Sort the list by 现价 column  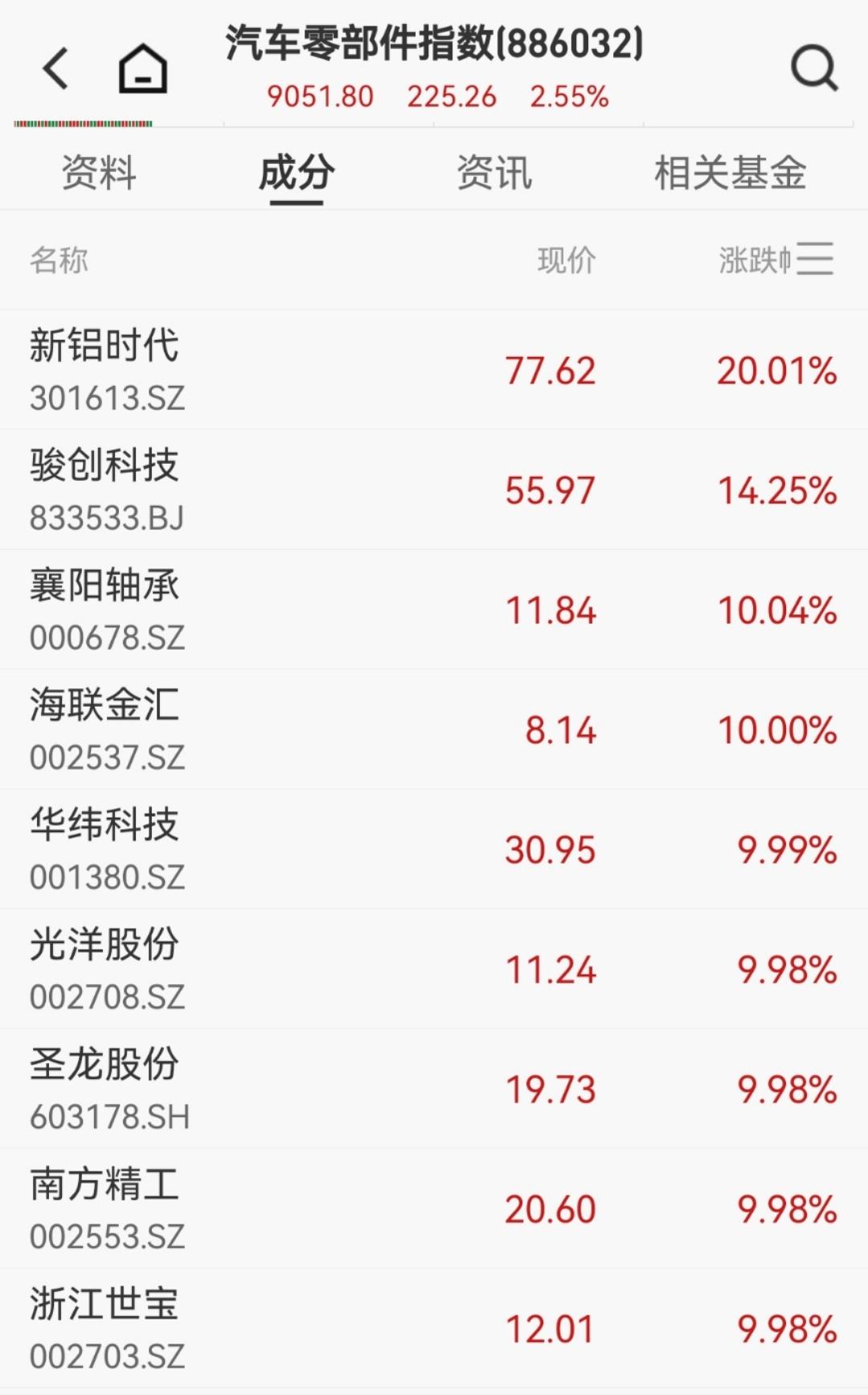566,261
